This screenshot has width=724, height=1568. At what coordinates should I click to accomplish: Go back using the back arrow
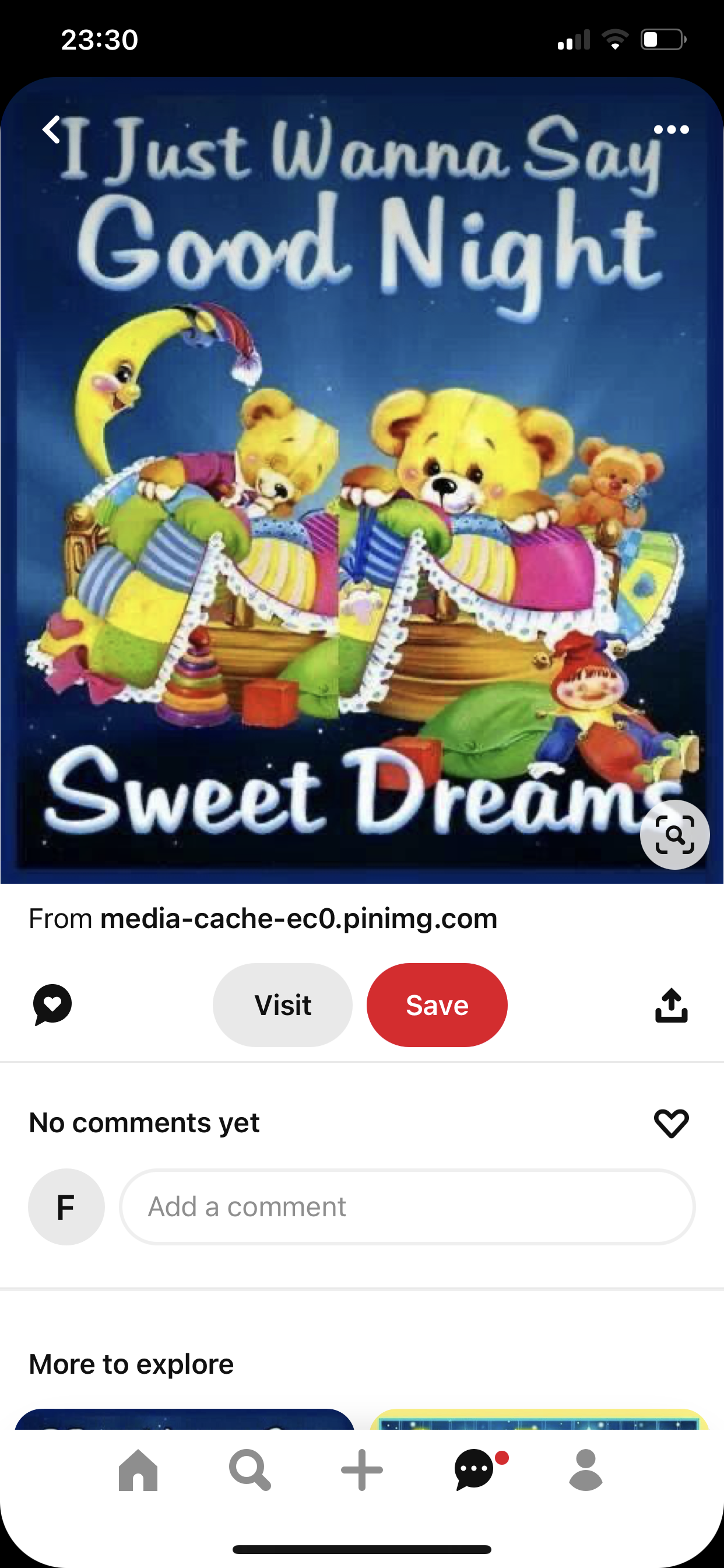tap(52, 129)
